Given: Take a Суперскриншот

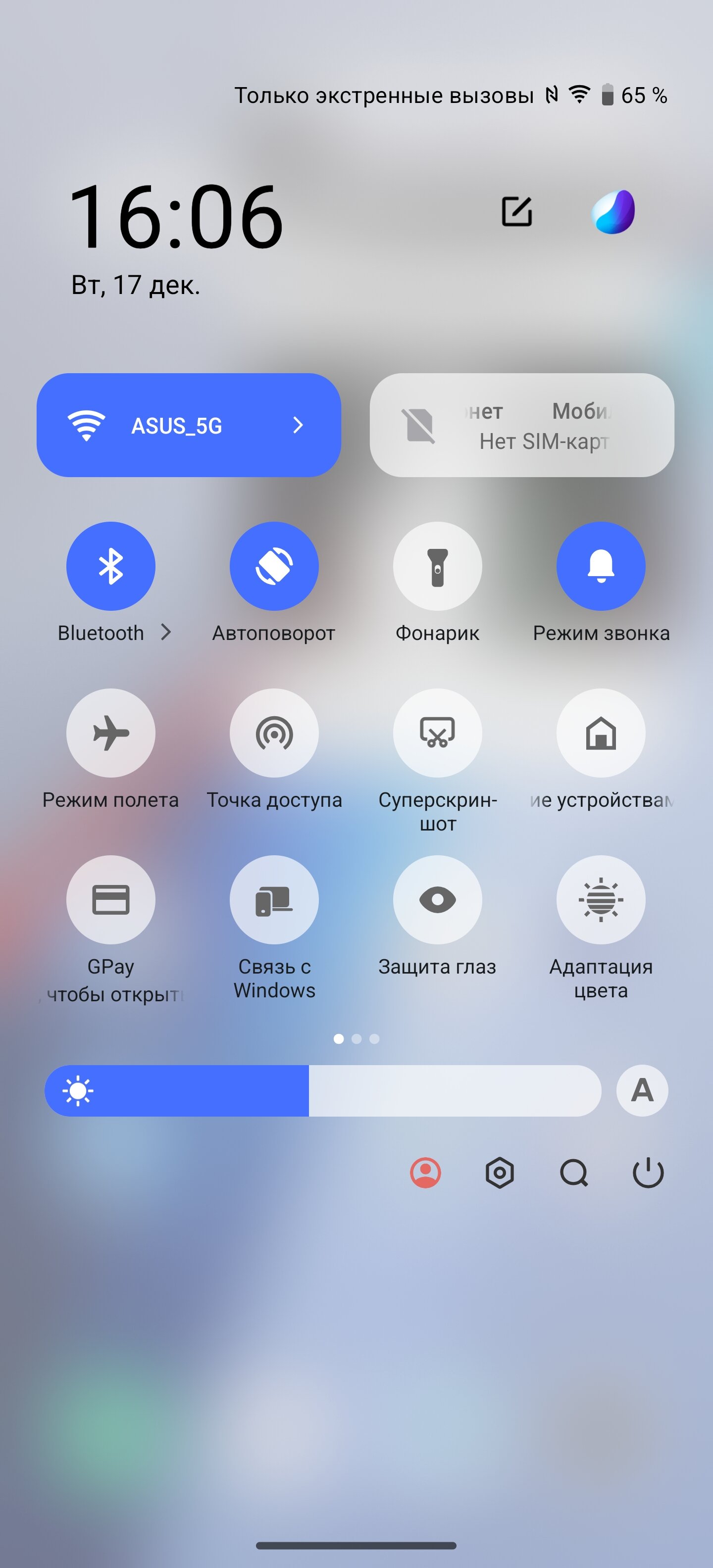Looking at the screenshot, I should tap(438, 733).
